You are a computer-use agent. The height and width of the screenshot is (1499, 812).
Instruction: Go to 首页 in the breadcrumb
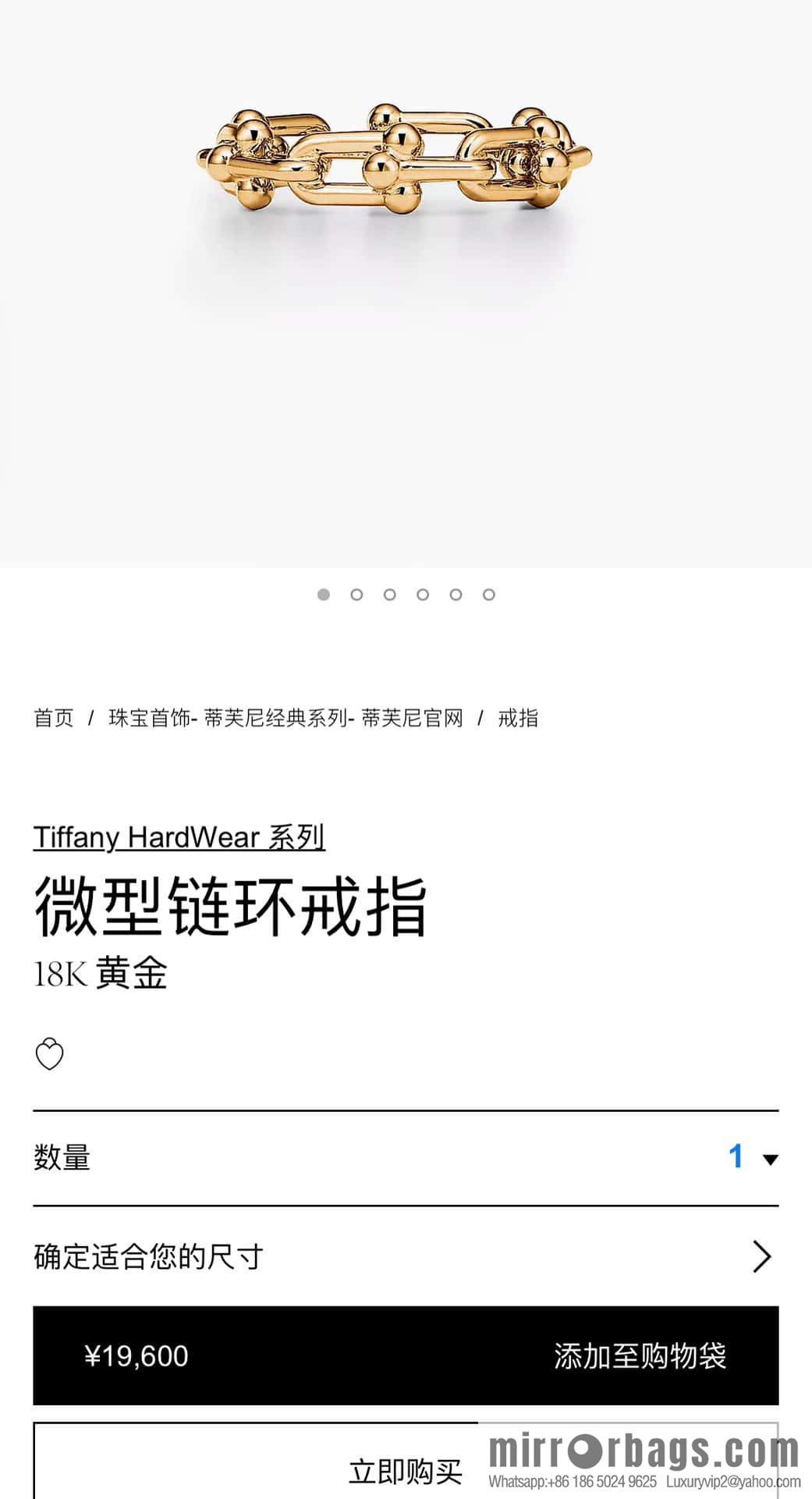pyautogui.click(x=54, y=718)
